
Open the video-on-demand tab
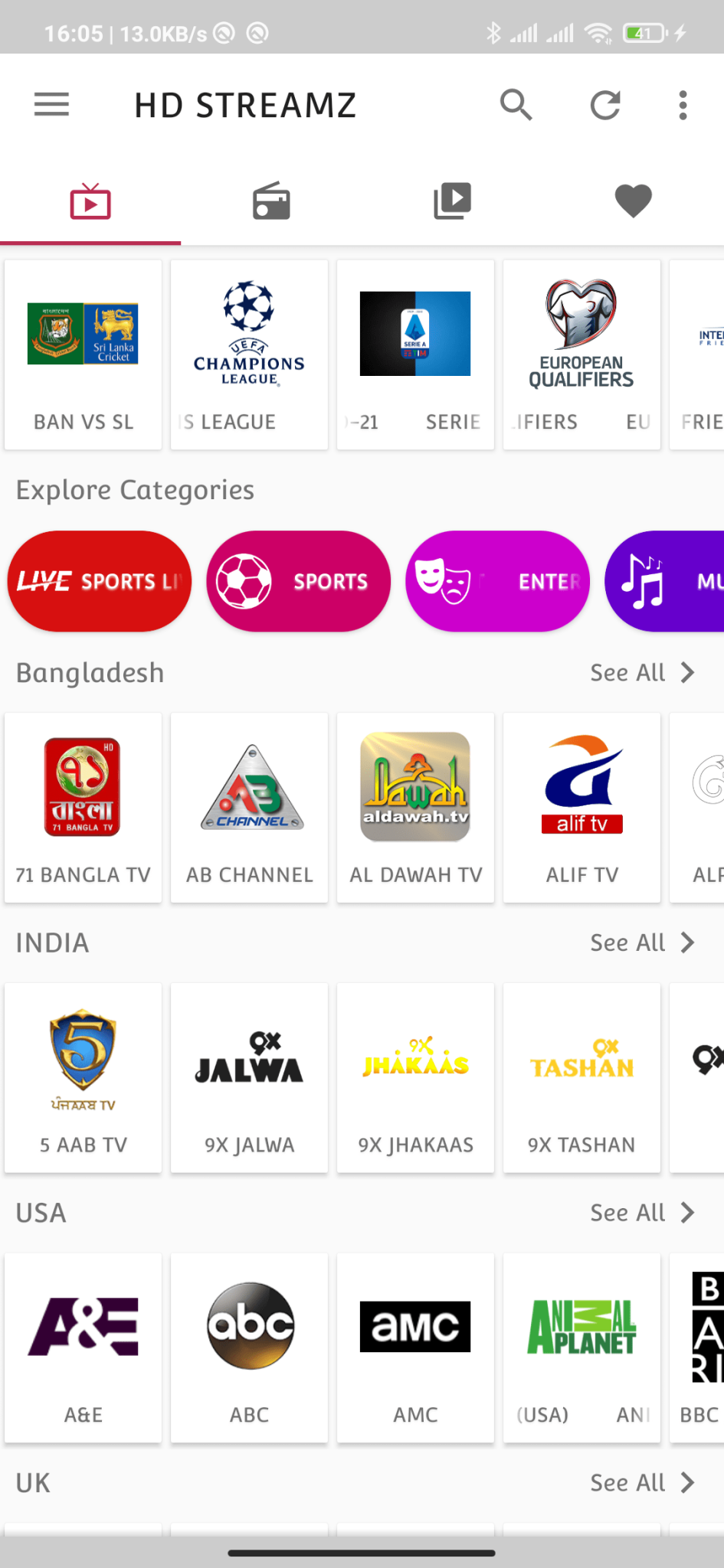(x=452, y=201)
